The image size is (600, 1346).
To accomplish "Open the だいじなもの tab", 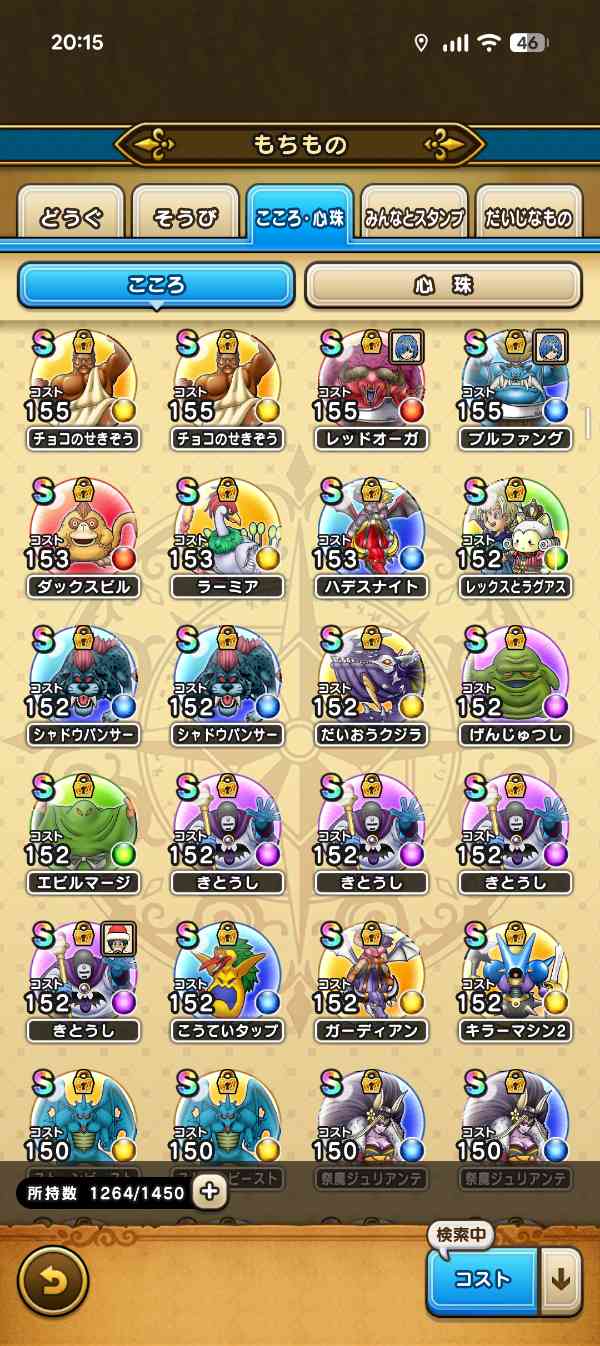I will pyautogui.click(x=528, y=217).
